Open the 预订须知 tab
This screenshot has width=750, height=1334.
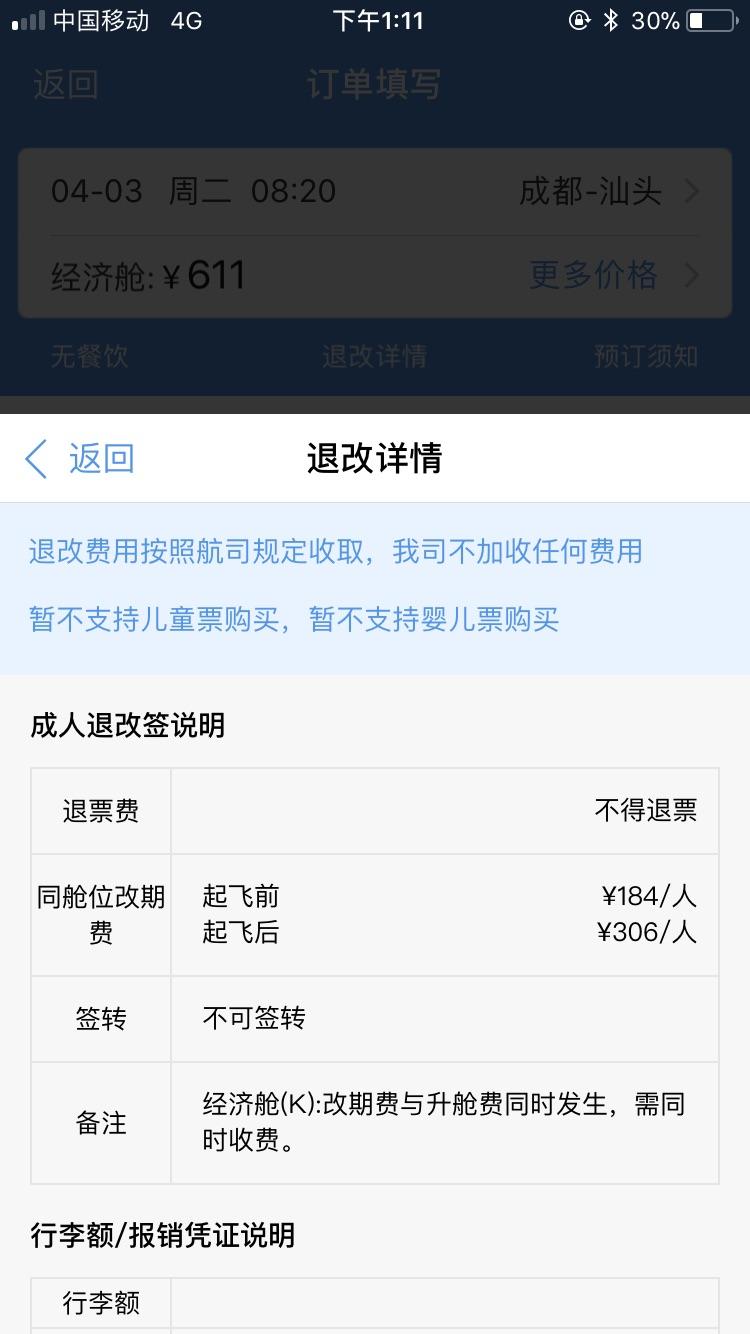pyautogui.click(x=645, y=357)
